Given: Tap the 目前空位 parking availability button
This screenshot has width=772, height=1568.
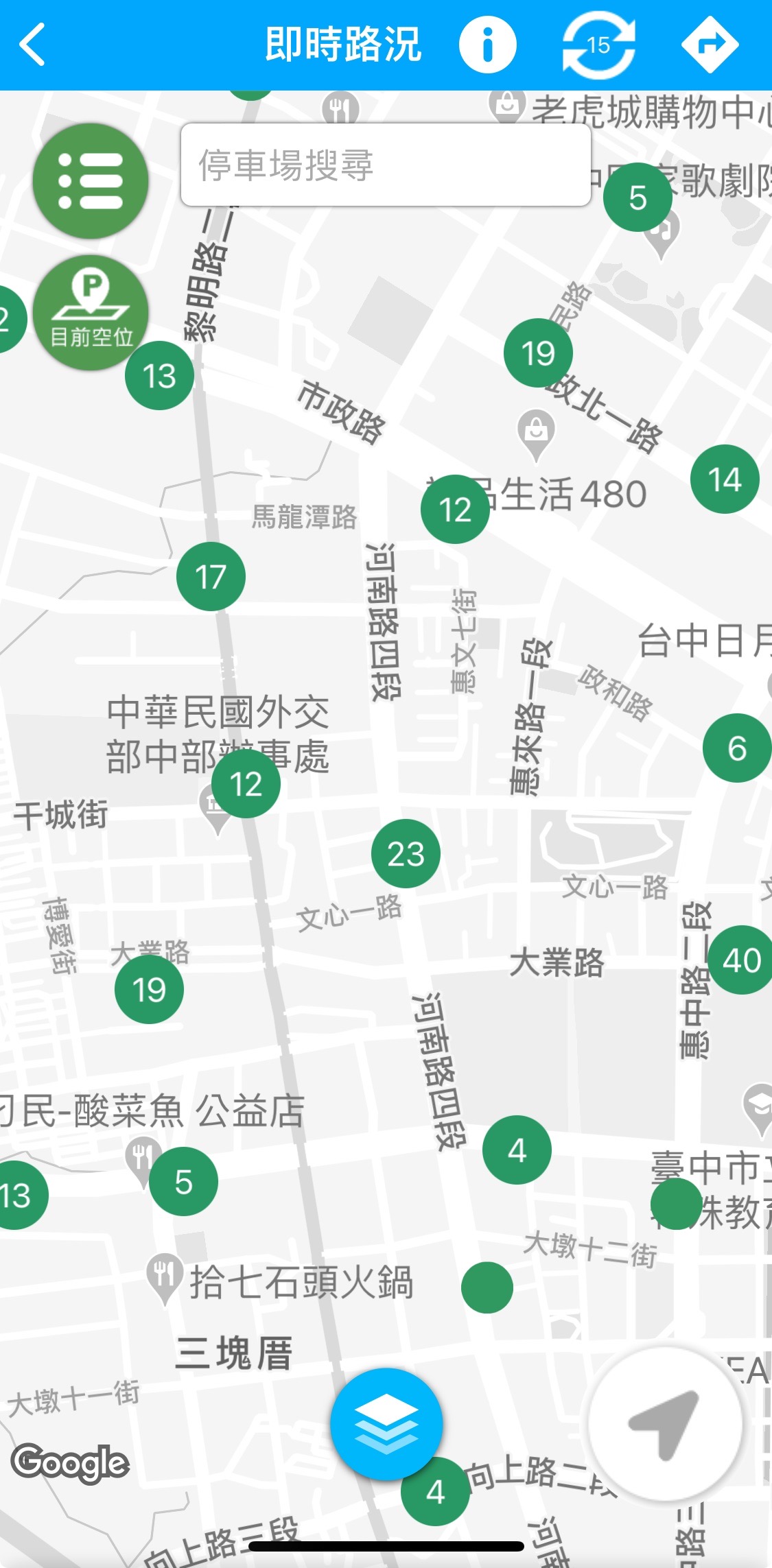Looking at the screenshot, I should point(91,313).
